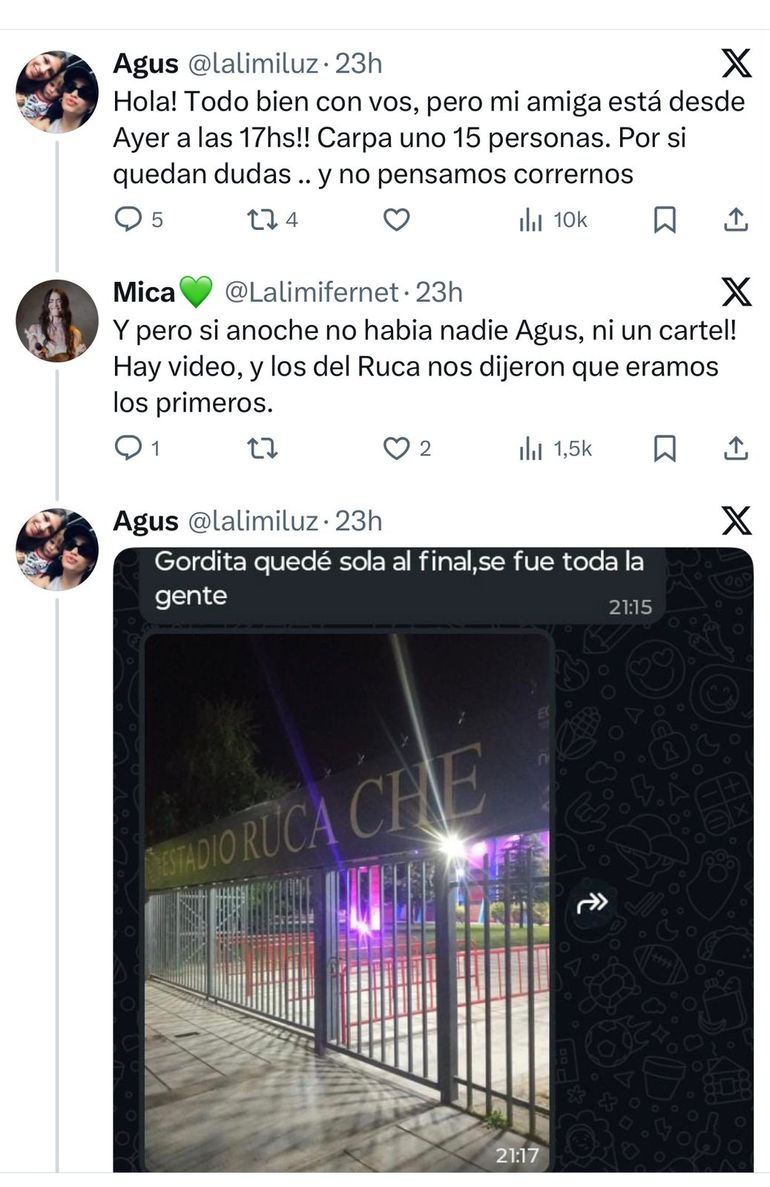Like Mica's tweet
This screenshot has width=770, height=1187.
pos(397,449)
